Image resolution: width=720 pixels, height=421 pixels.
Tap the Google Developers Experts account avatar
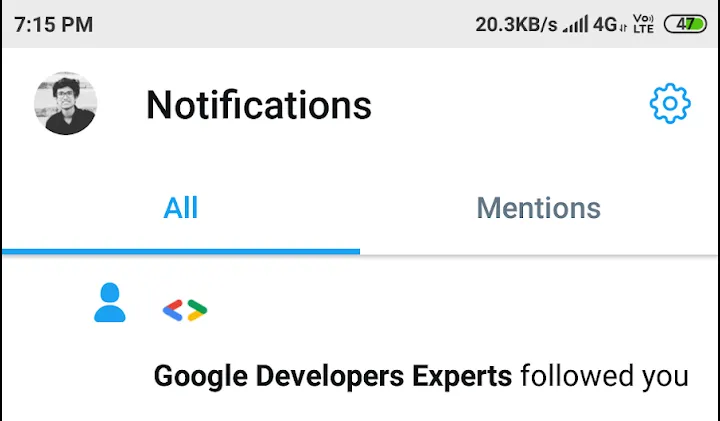tap(185, 310)
